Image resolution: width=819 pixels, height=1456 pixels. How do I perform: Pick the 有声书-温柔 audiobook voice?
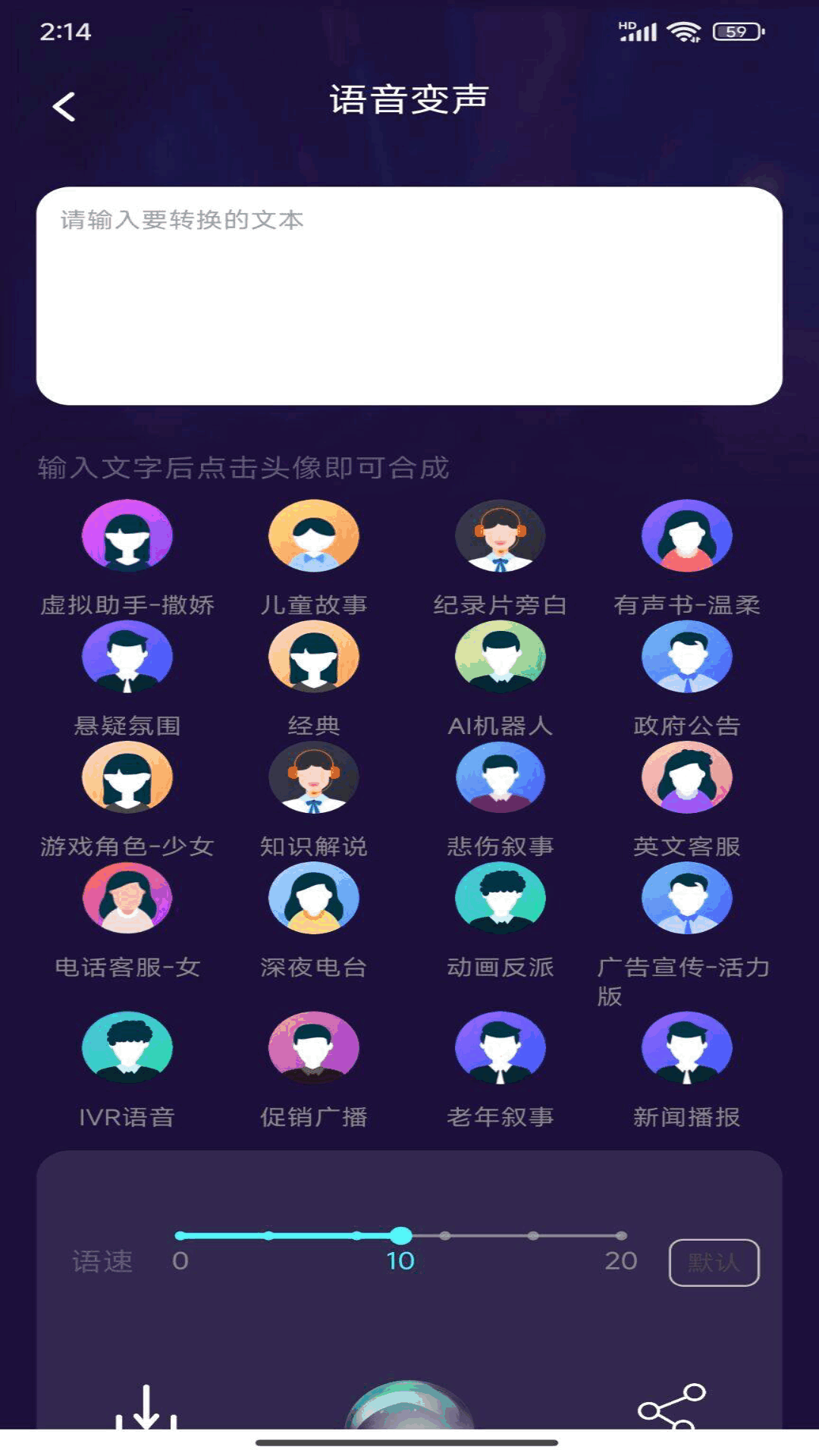coord(686,535)
